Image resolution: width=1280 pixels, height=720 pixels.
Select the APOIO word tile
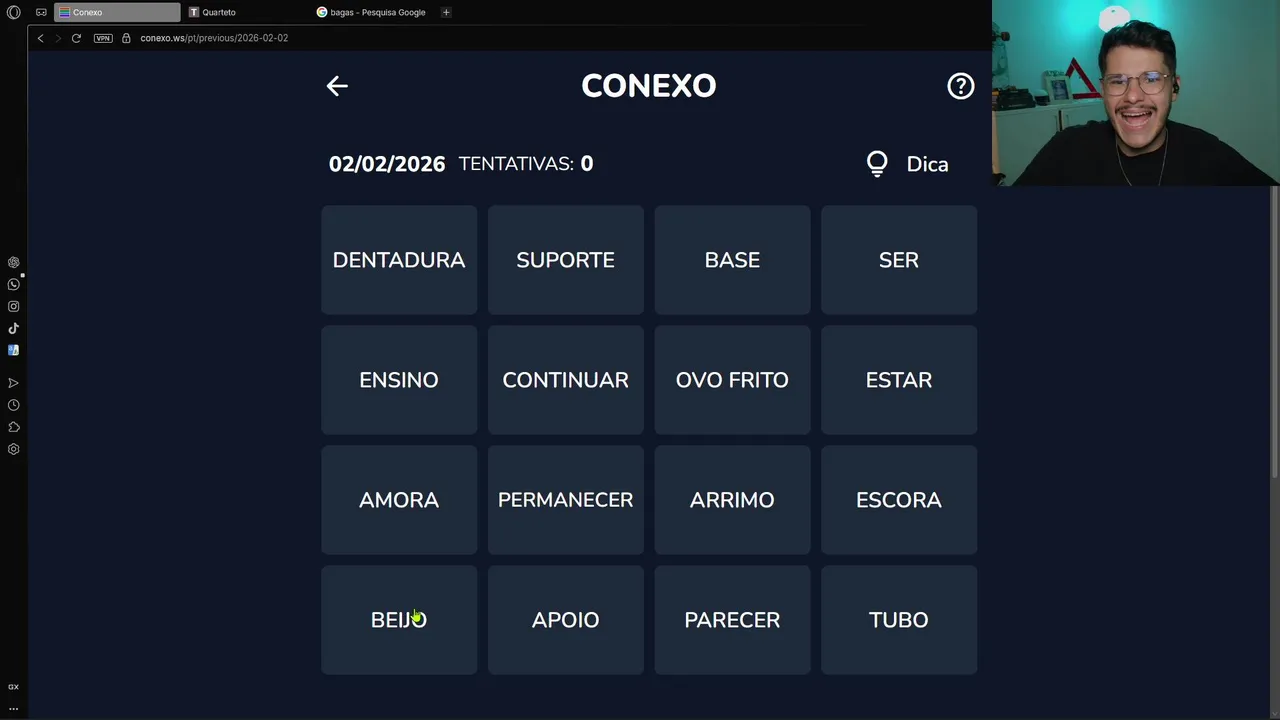coord(565,620)
